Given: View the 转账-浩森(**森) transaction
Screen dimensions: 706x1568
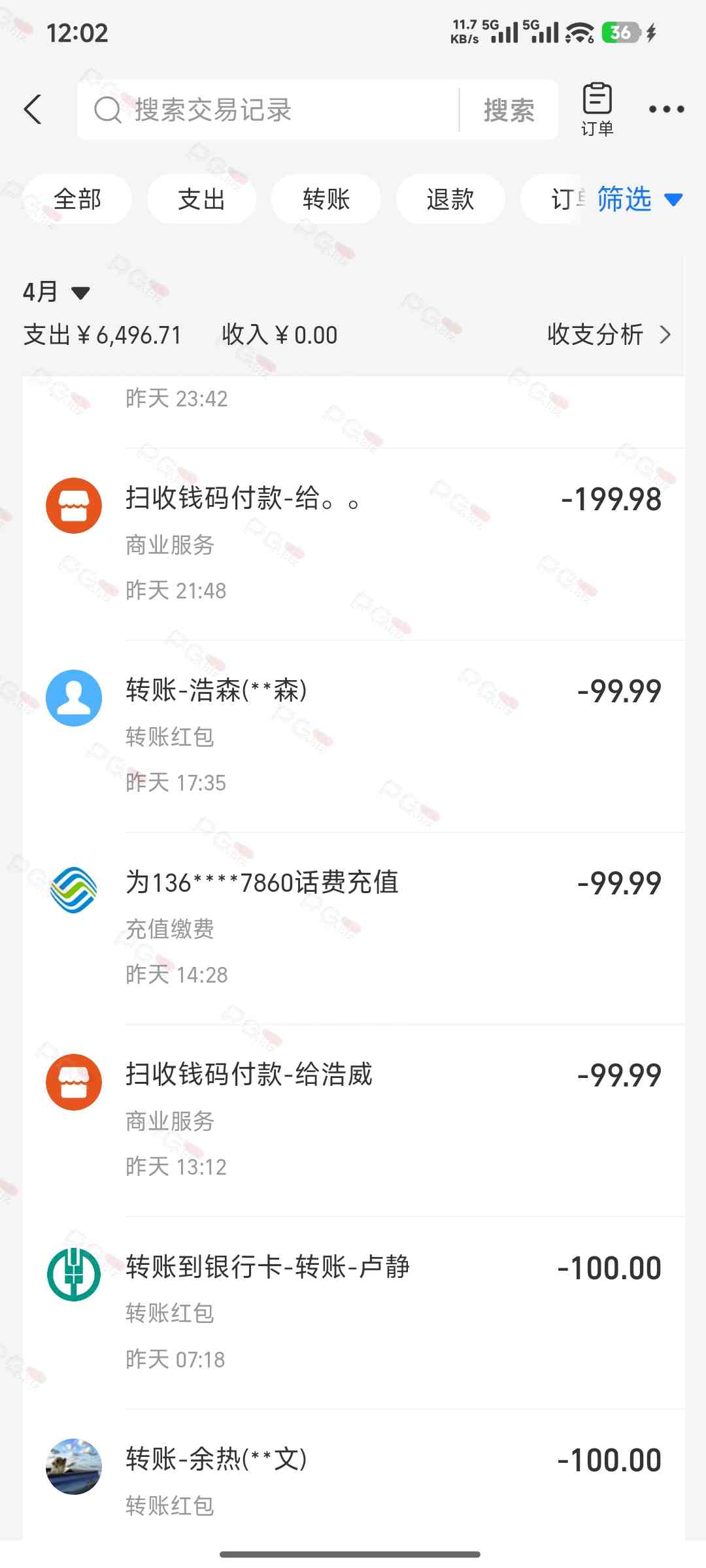Looking at the screenshot, I should click(353, 736).
